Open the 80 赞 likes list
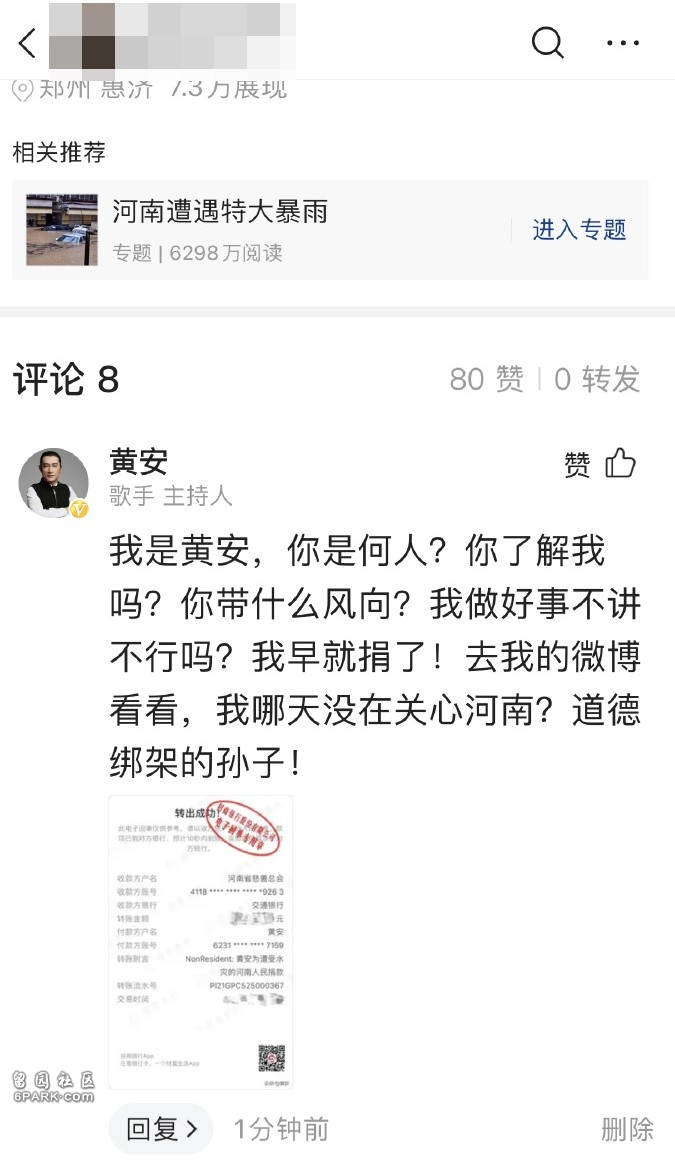The height and width of the screenshot is (1169, 675). [x=486, y=379]
